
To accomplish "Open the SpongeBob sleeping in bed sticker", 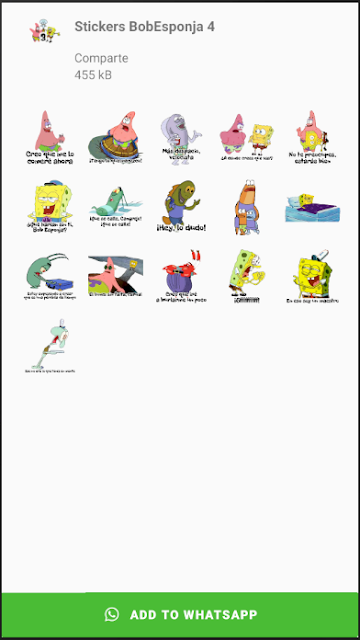I will (x=313, y=207).
